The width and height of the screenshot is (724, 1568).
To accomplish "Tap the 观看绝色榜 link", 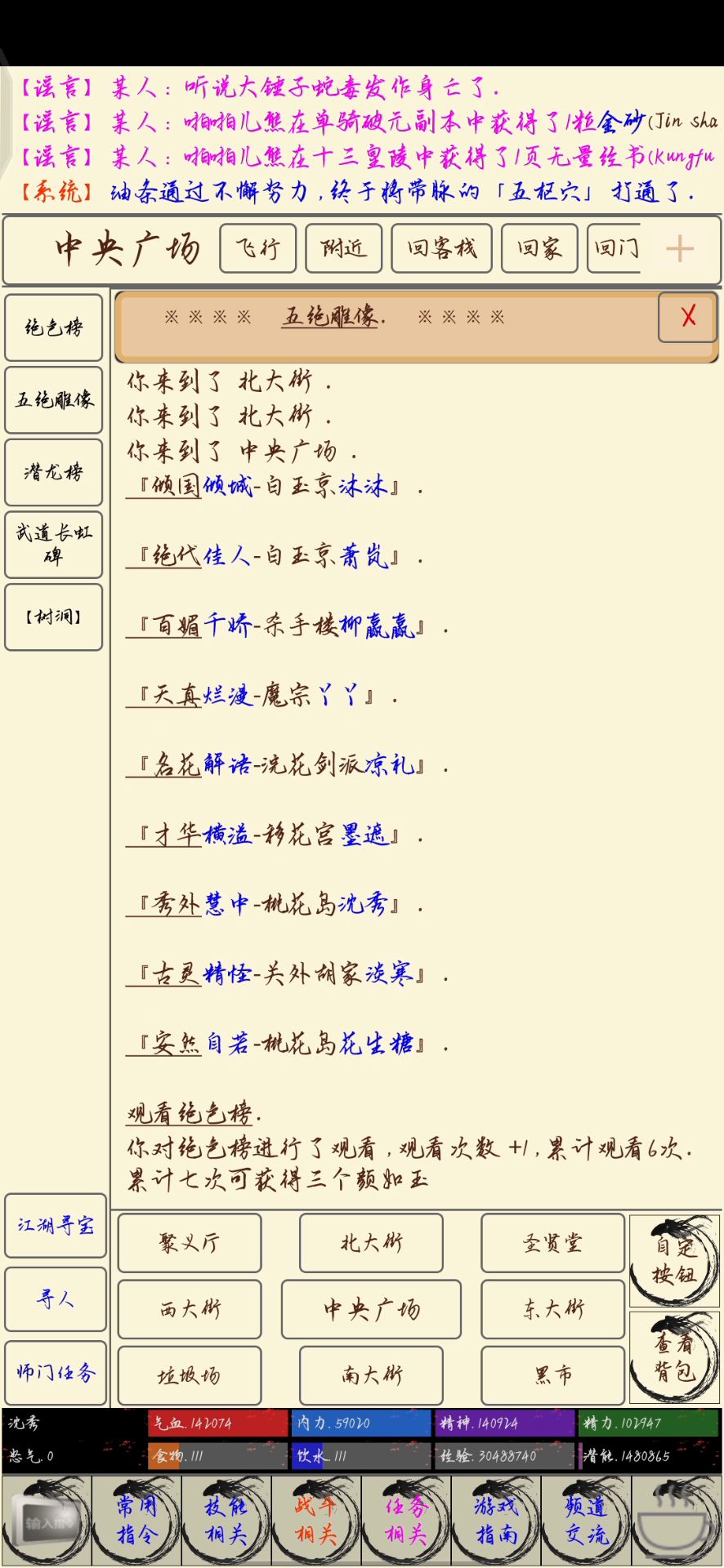I will [x=194, y=1113].
